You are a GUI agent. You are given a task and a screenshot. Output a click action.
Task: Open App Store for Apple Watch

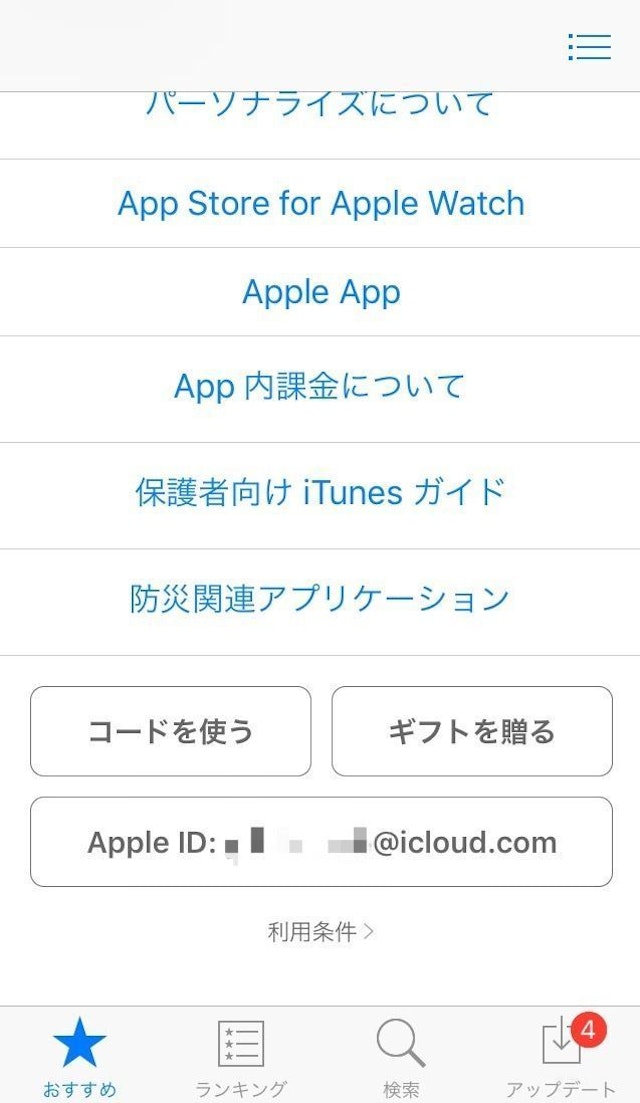coord(320,203)
